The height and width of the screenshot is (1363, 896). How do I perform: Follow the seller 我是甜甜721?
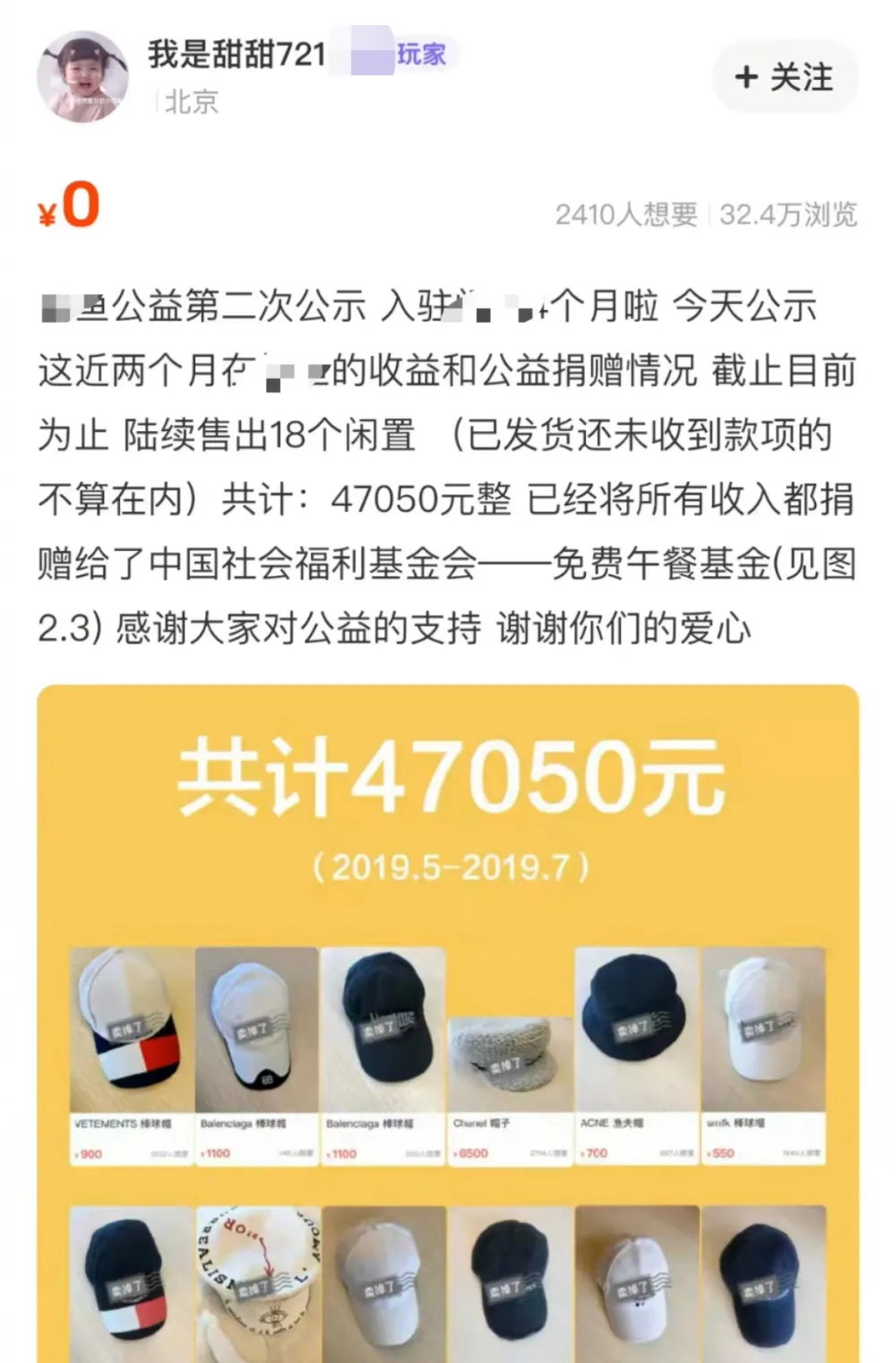click(784, 77)
